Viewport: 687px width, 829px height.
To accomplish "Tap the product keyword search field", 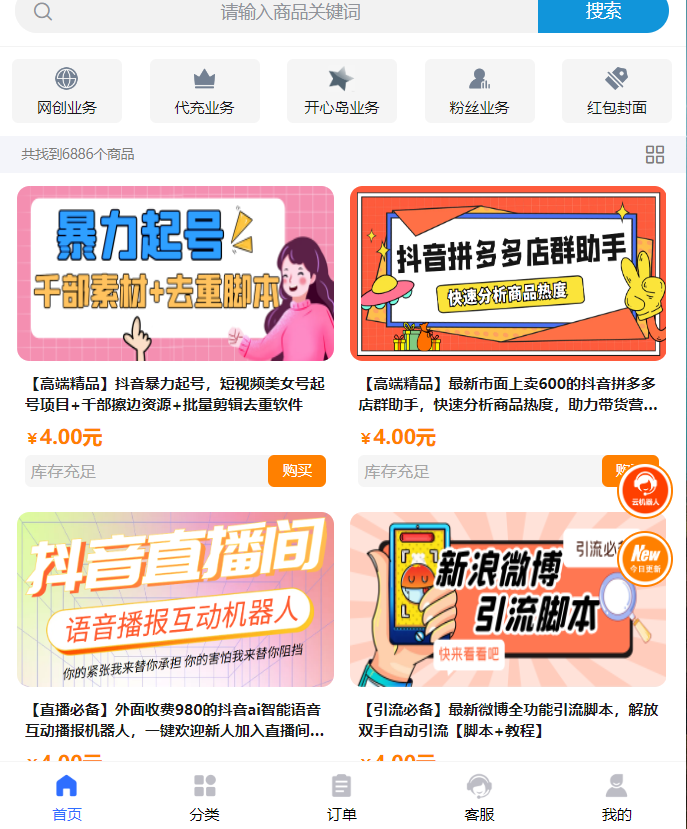I will pos(290,13).
